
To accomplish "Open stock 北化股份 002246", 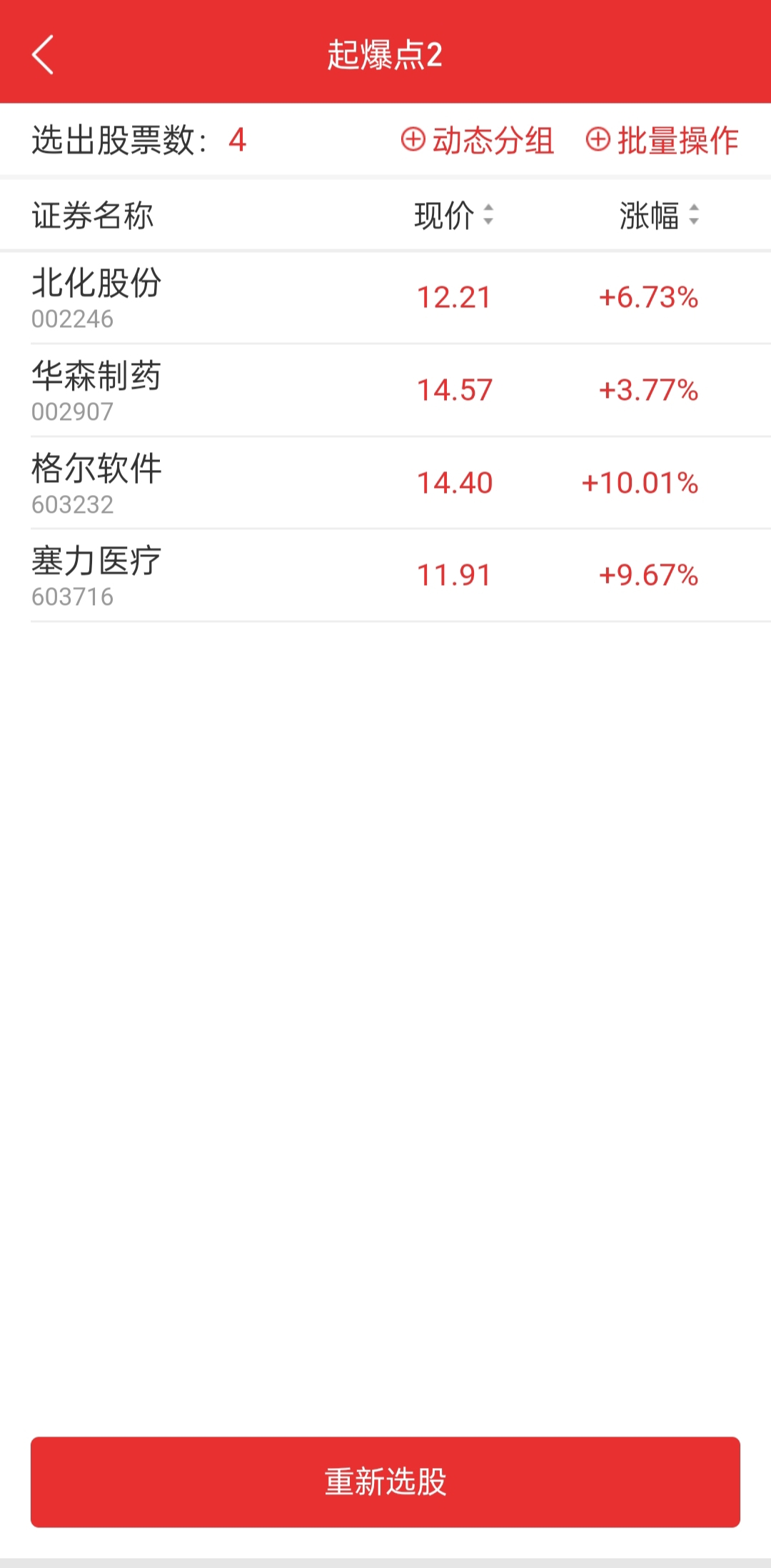I will coord(385,298).
